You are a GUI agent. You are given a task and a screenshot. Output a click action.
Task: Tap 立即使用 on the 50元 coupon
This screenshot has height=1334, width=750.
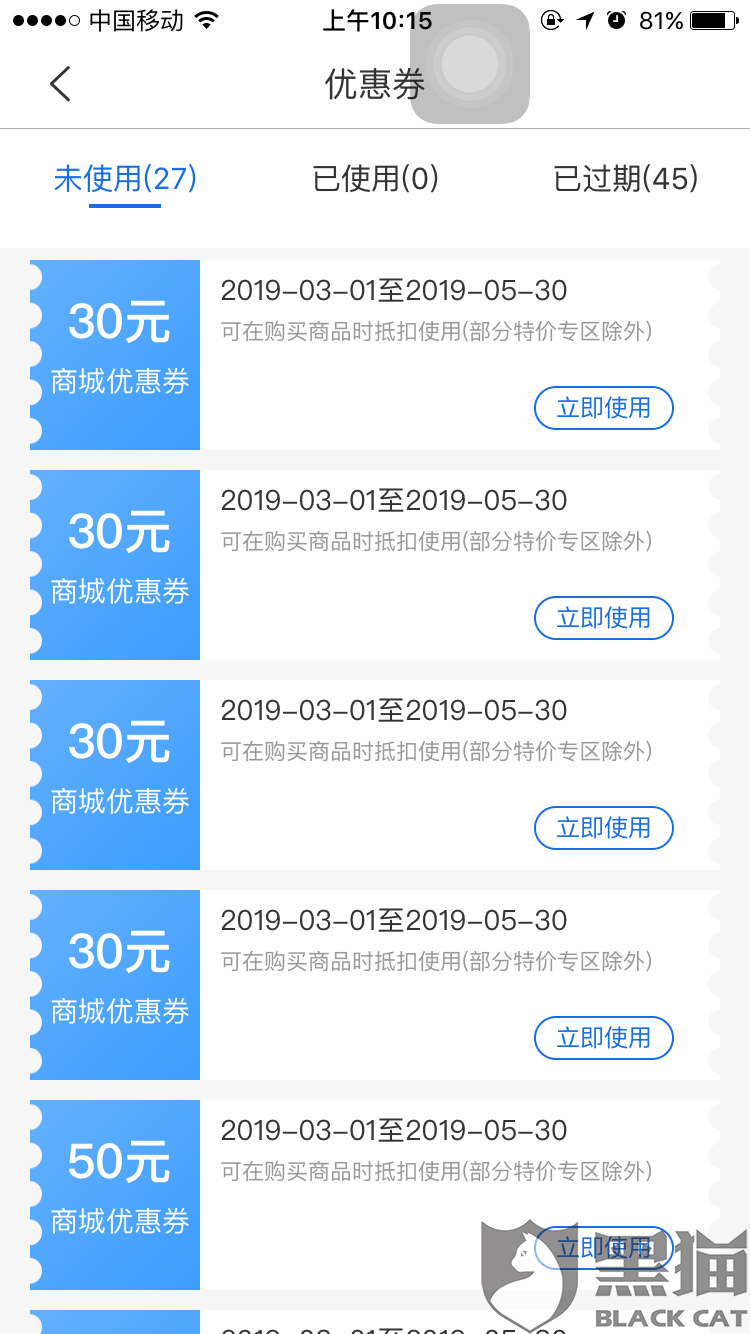coord(603,1248)
